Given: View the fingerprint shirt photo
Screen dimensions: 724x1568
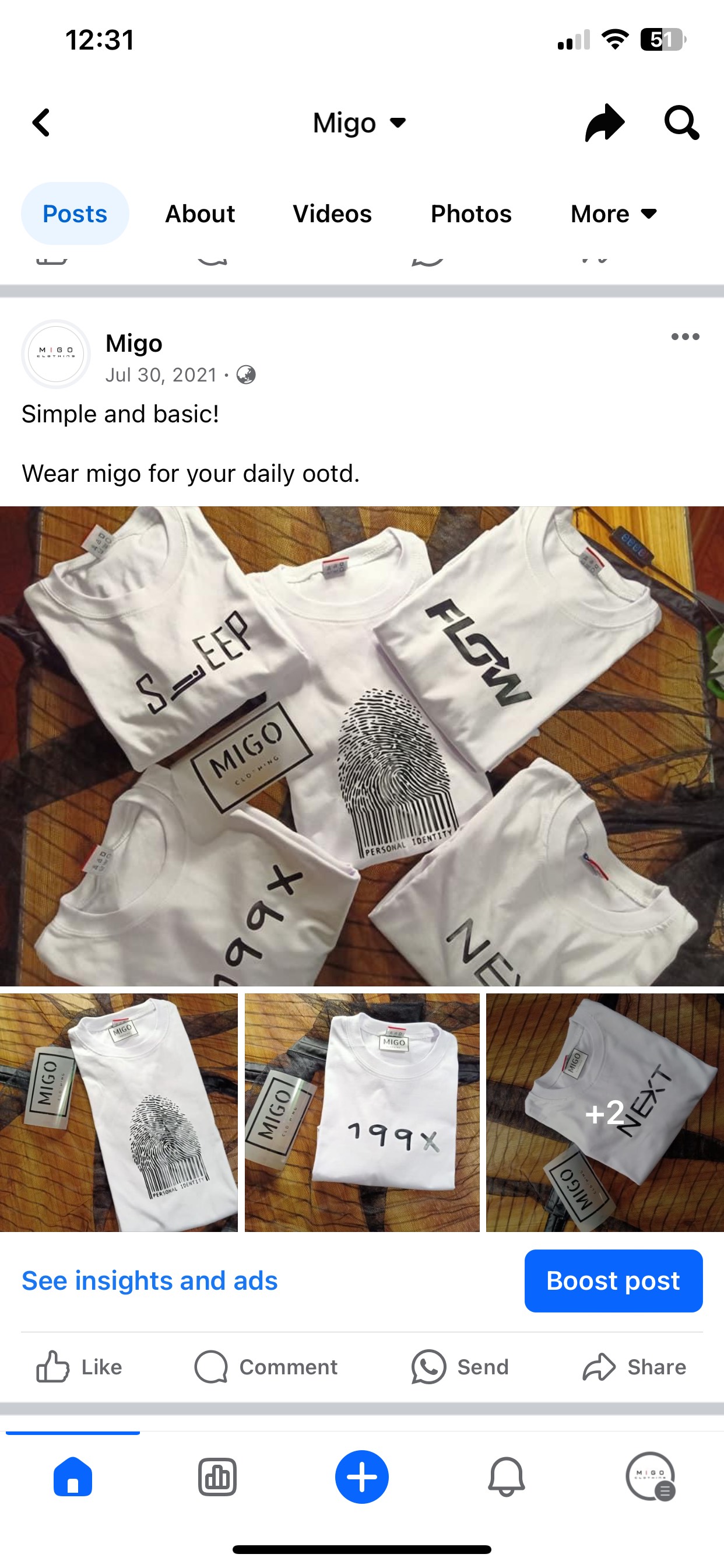Looking at the screenshot, I should [x=119, y=1112].
